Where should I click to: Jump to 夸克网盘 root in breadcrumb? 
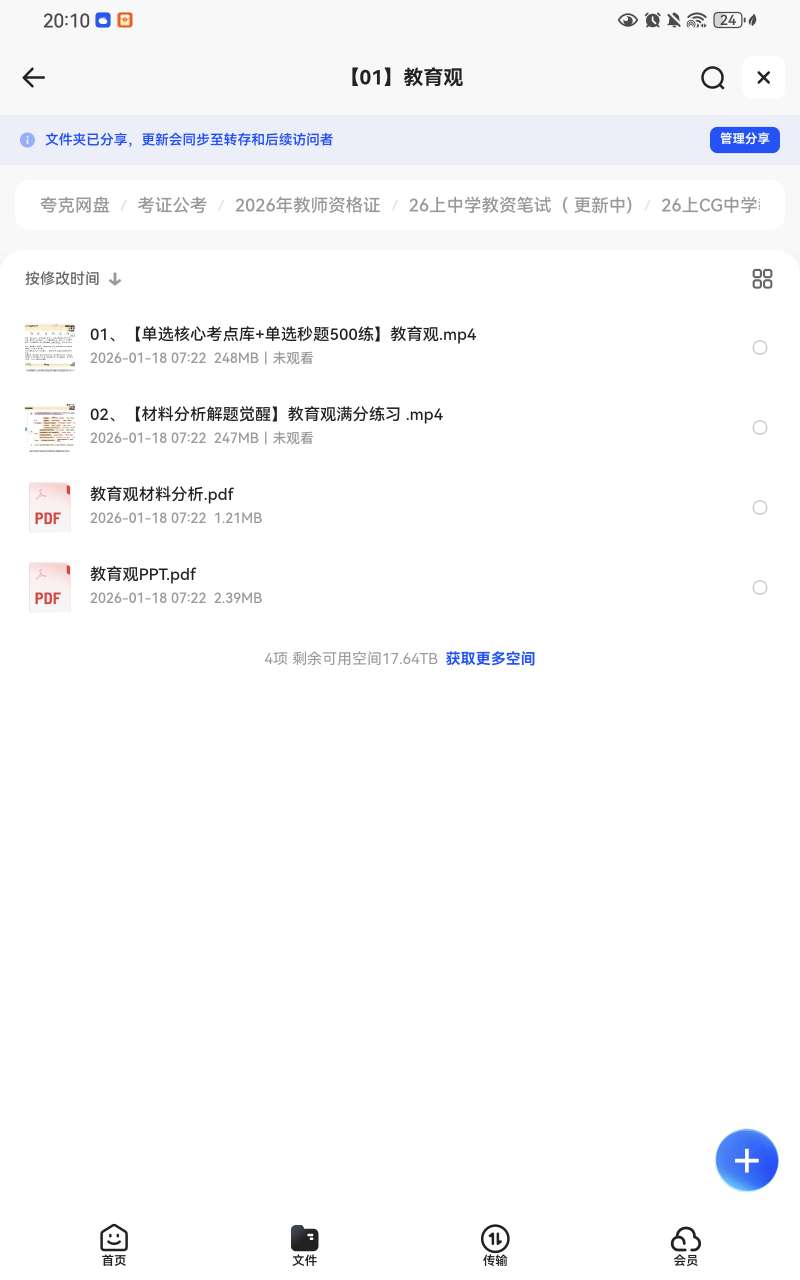pyautogui.click(x=75, y=205)
